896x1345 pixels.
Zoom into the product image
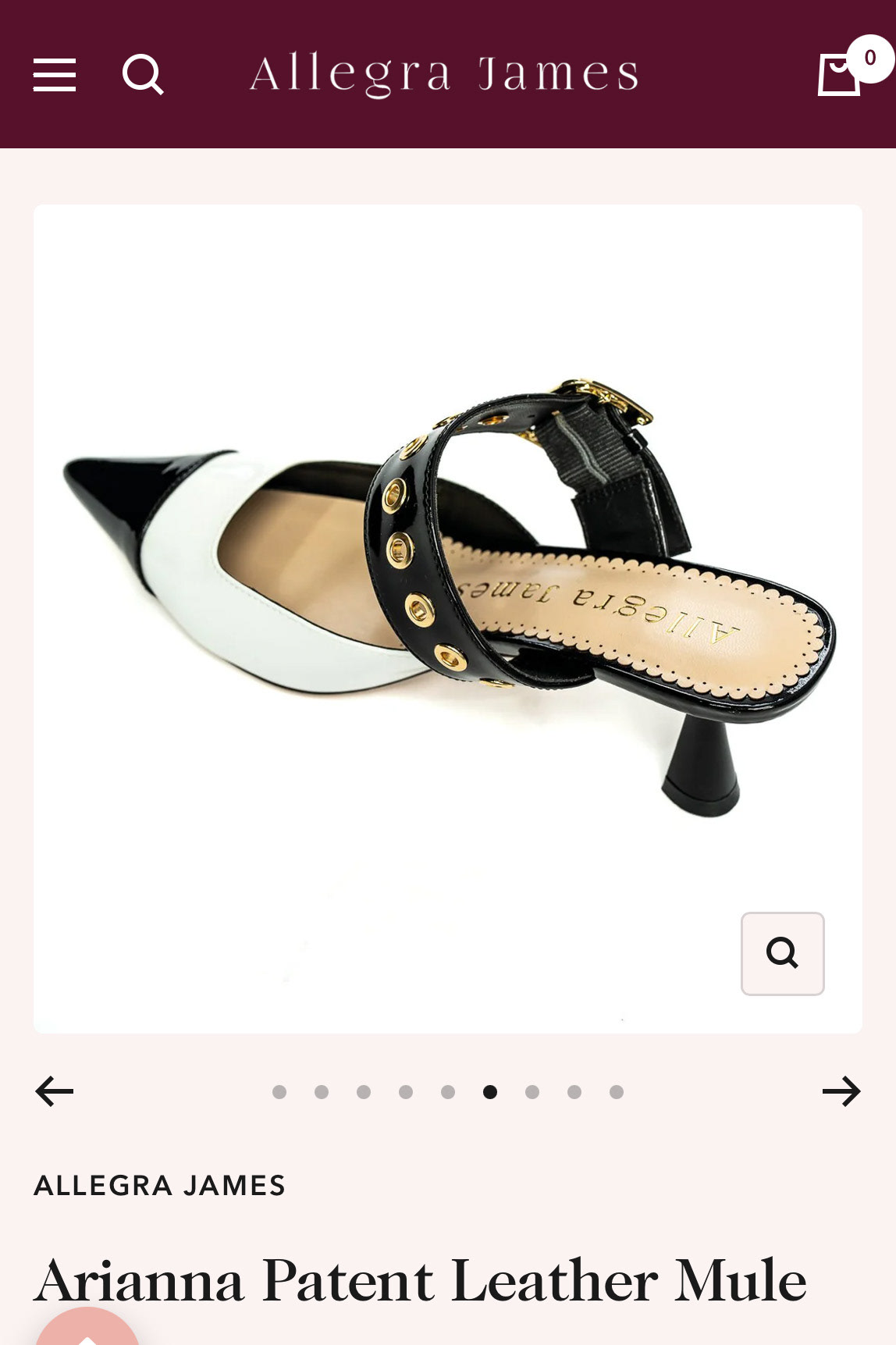click(x=782, y=953)
